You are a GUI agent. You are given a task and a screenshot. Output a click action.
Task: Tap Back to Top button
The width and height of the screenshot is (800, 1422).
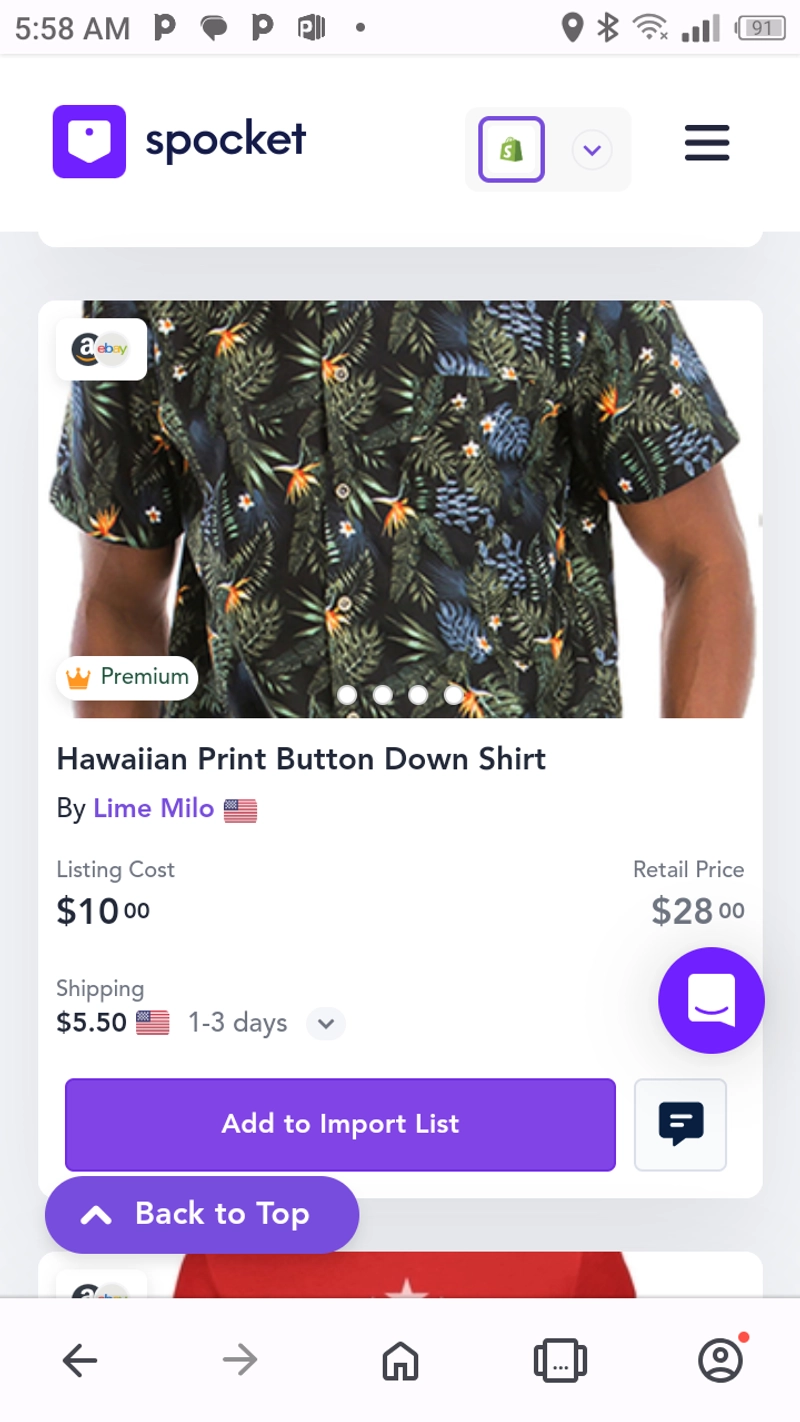click(x=202, y=1214)
